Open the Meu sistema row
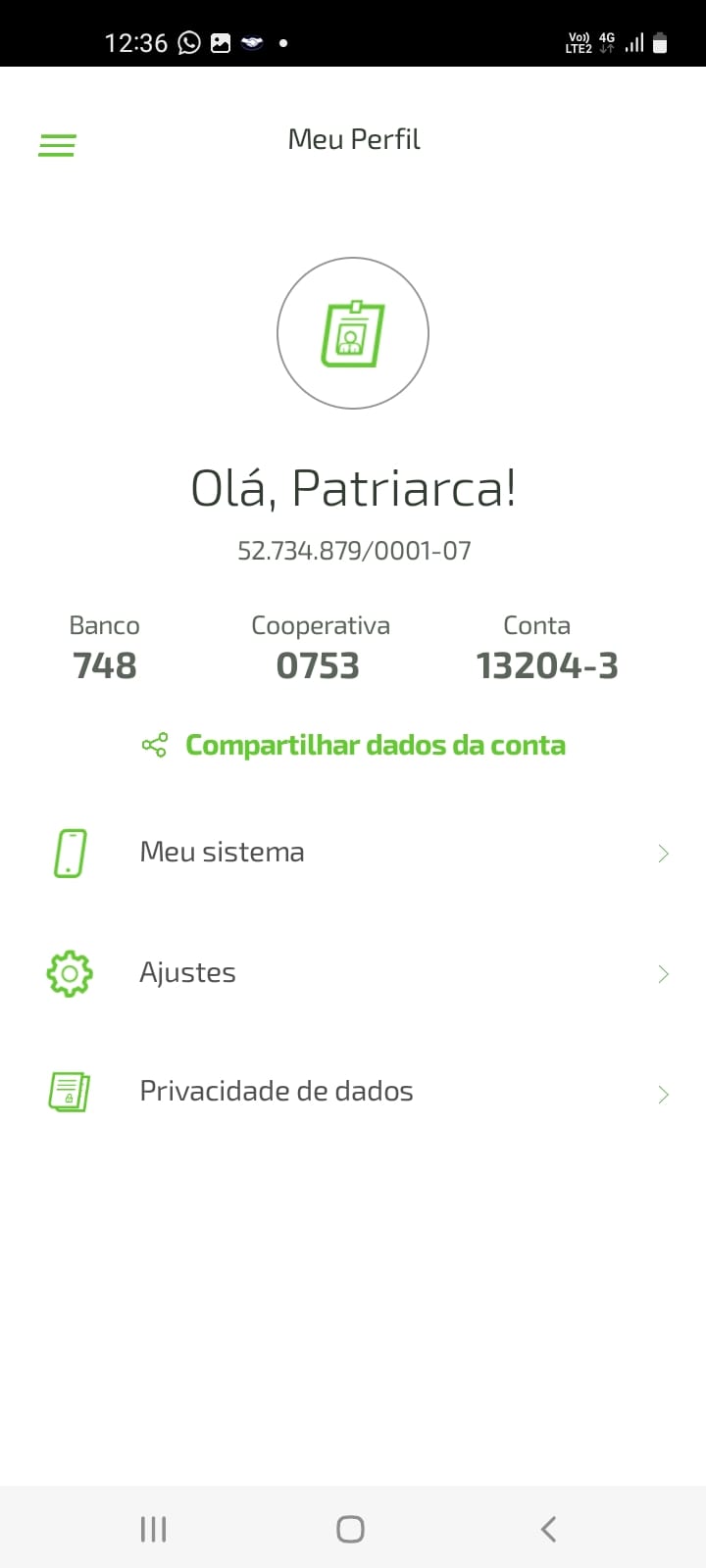Screen dimensions: 706x1568 click(353, 853)
